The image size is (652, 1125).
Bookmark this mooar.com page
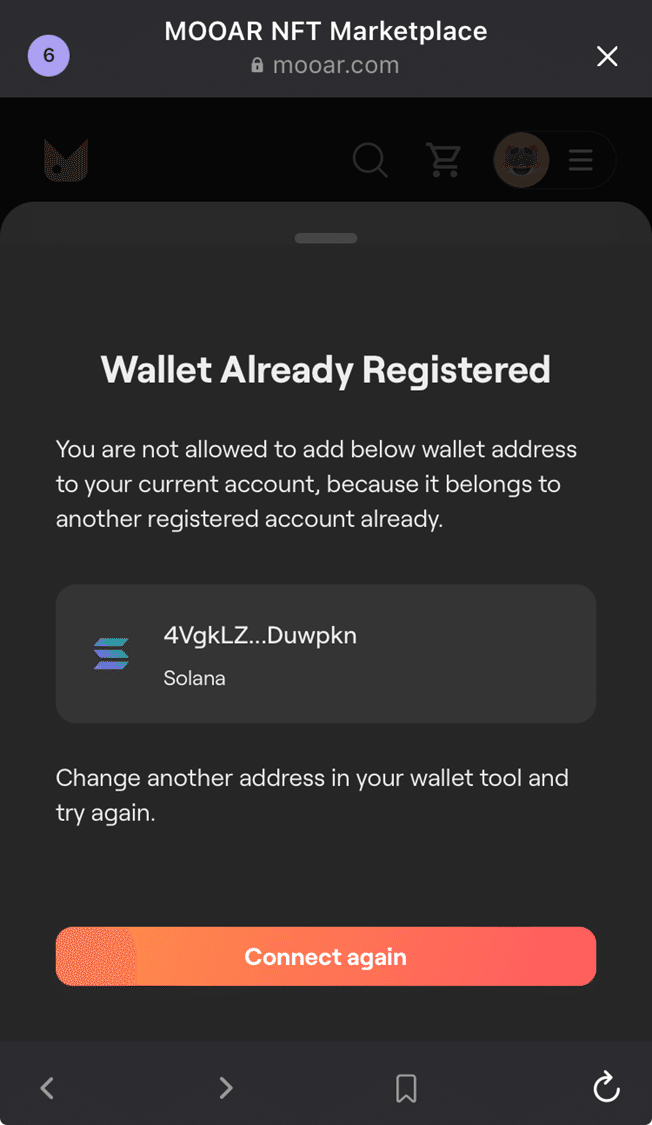(406, 1088)
